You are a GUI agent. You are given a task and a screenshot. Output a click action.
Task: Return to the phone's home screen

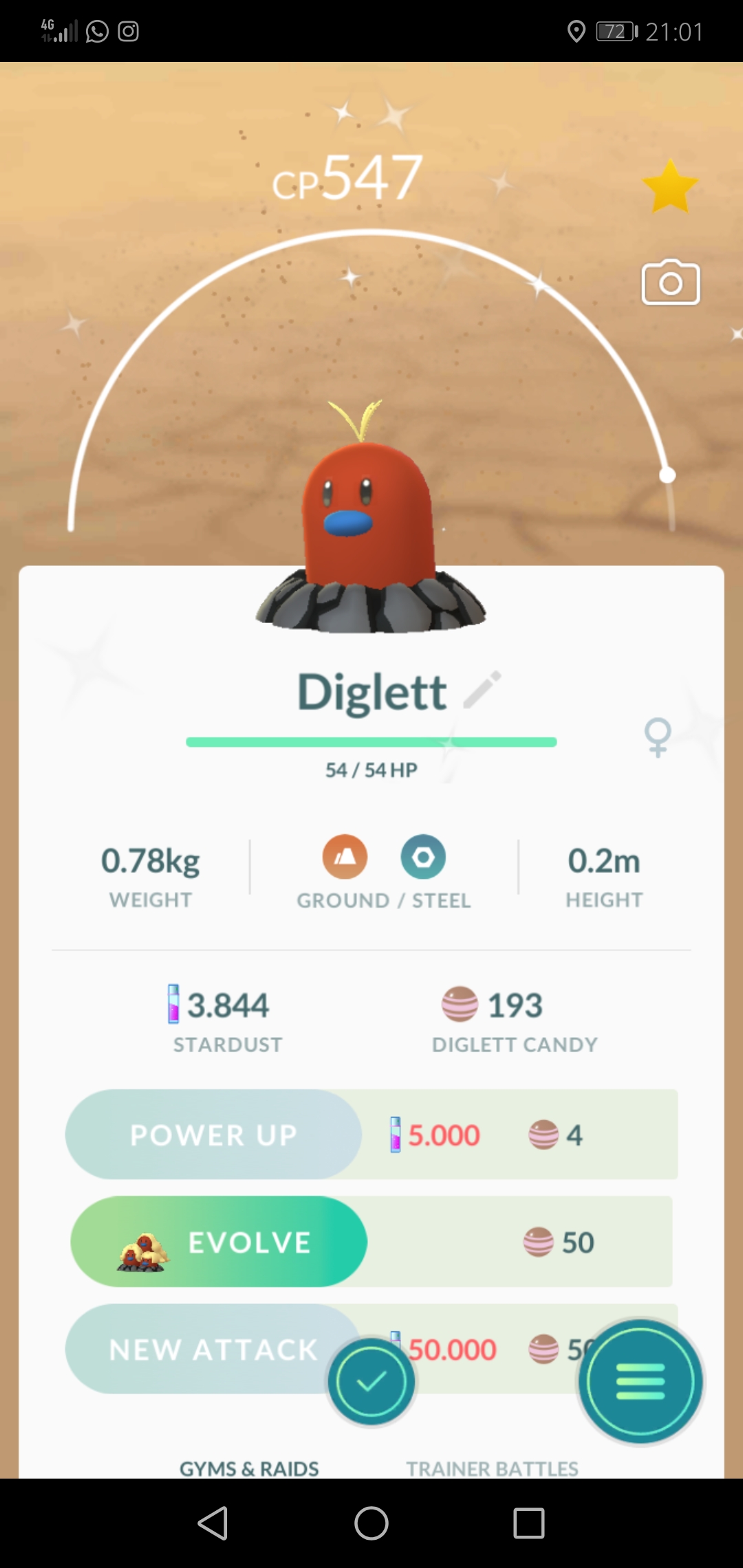click(x=371, y=1523)
